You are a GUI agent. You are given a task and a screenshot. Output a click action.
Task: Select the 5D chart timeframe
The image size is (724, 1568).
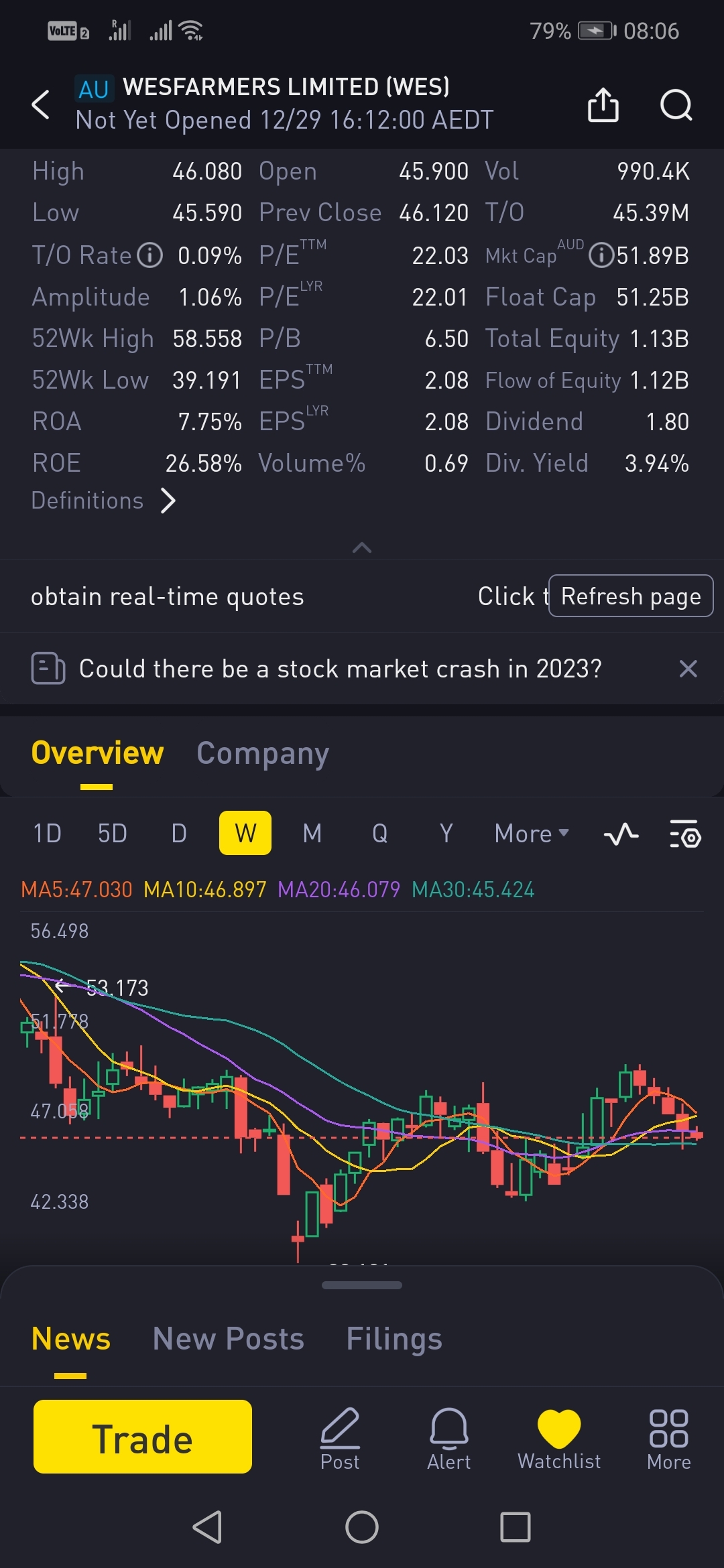point(112,834)
